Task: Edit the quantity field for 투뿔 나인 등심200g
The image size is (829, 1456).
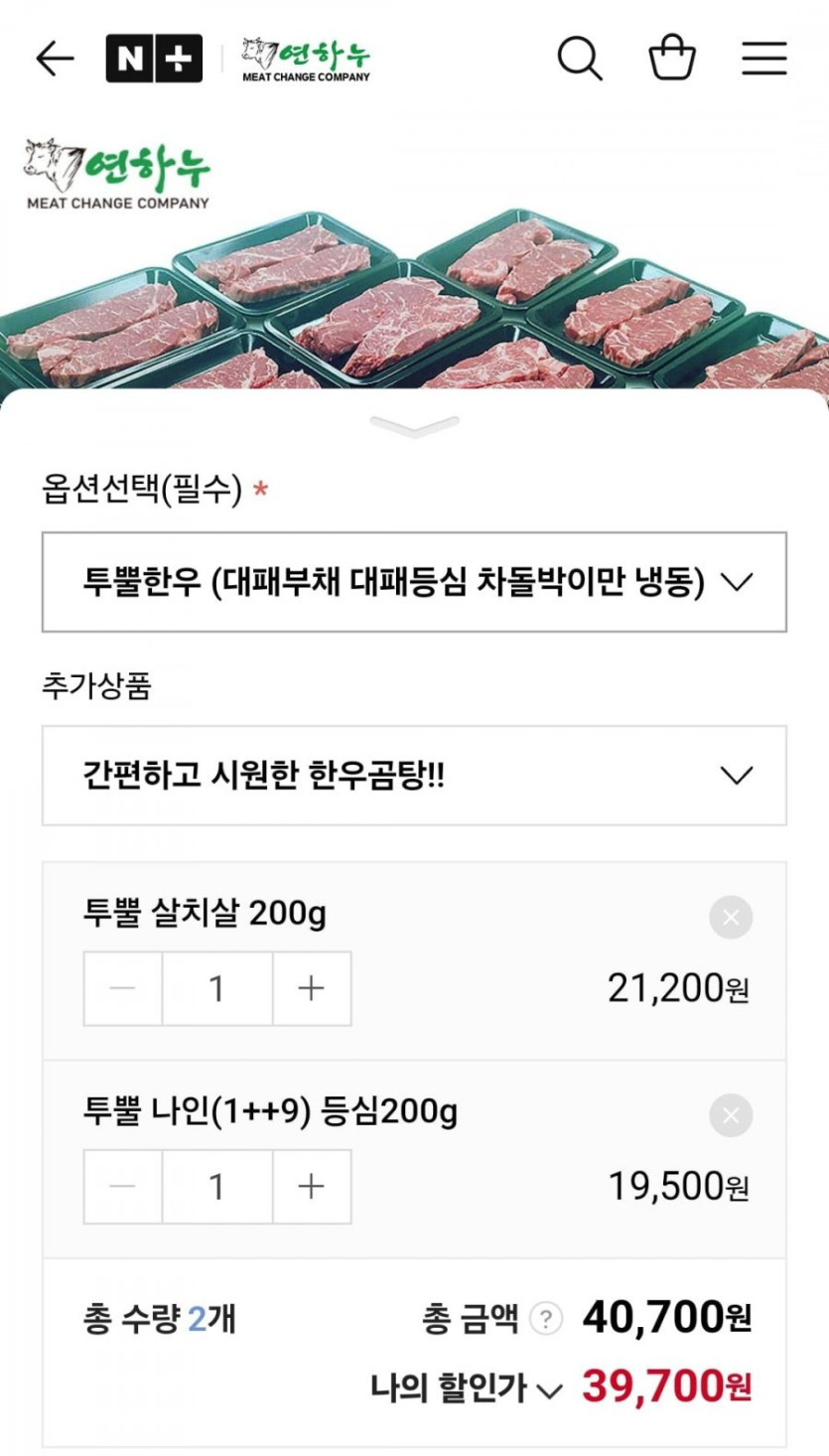Action: (x=216, y=1187)
